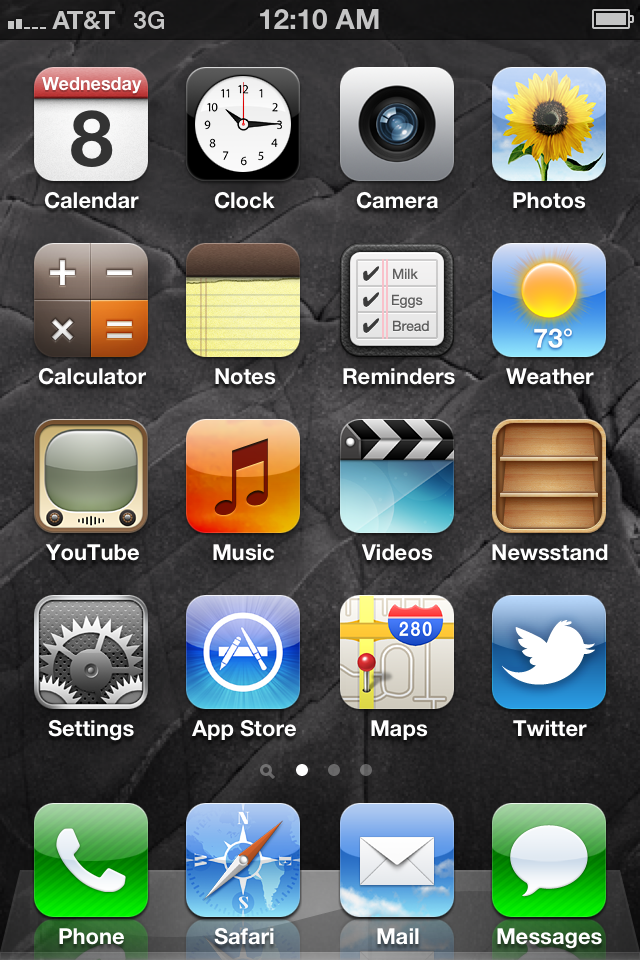The width and height of the screenshot is (640, 960).
Task: Launch Safari from the dock
Action: [x=243, y=860]
